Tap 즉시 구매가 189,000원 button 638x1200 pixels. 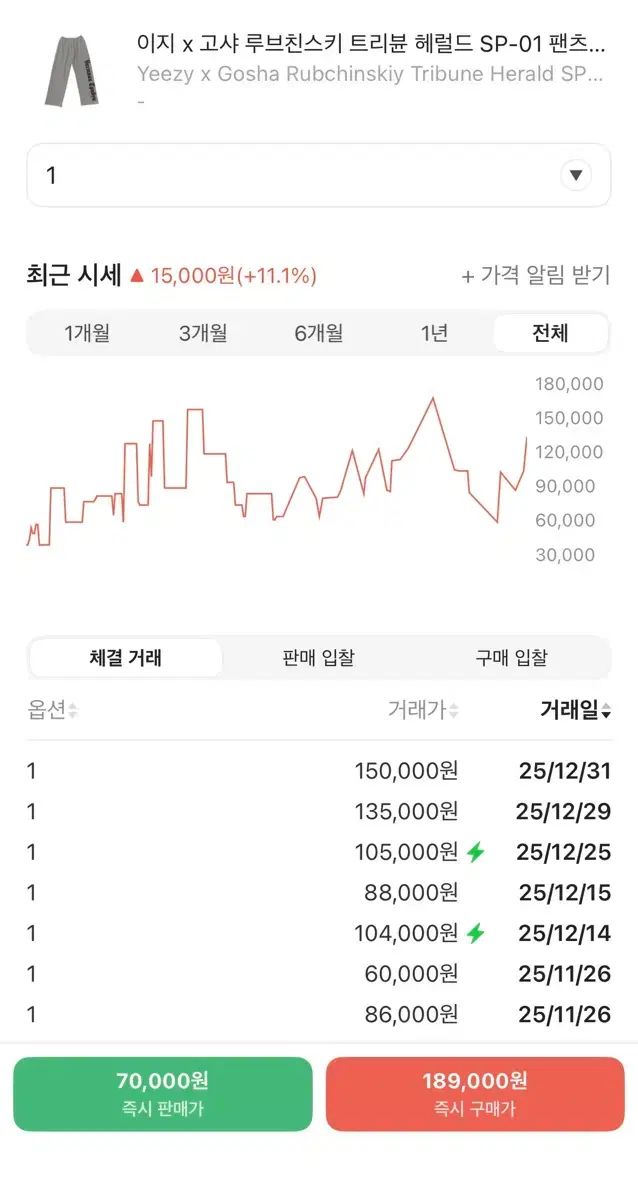tap(475, 1094)
